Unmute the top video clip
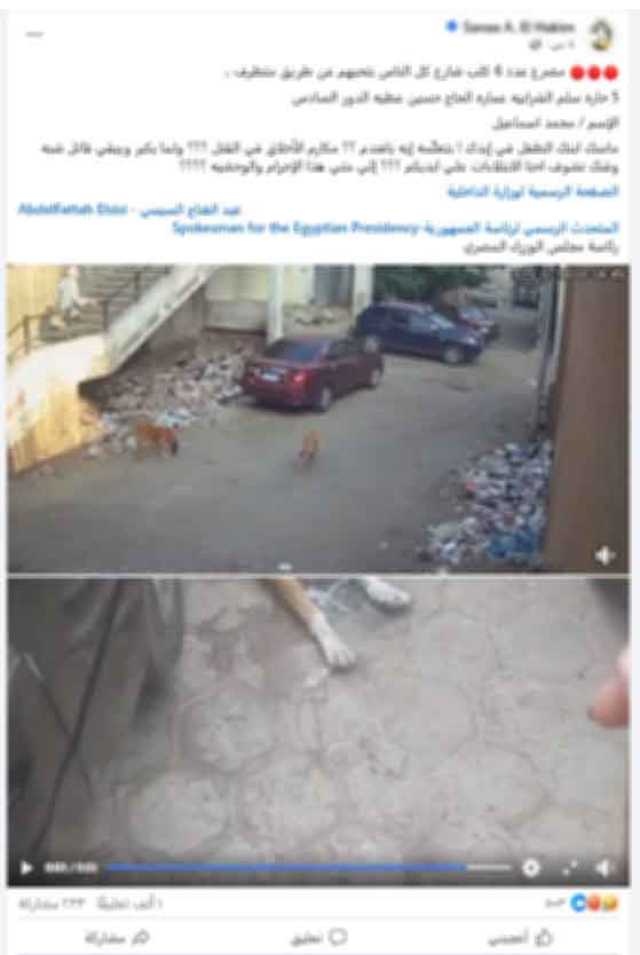Screen dimensions: 640x955 pos(605,554)
